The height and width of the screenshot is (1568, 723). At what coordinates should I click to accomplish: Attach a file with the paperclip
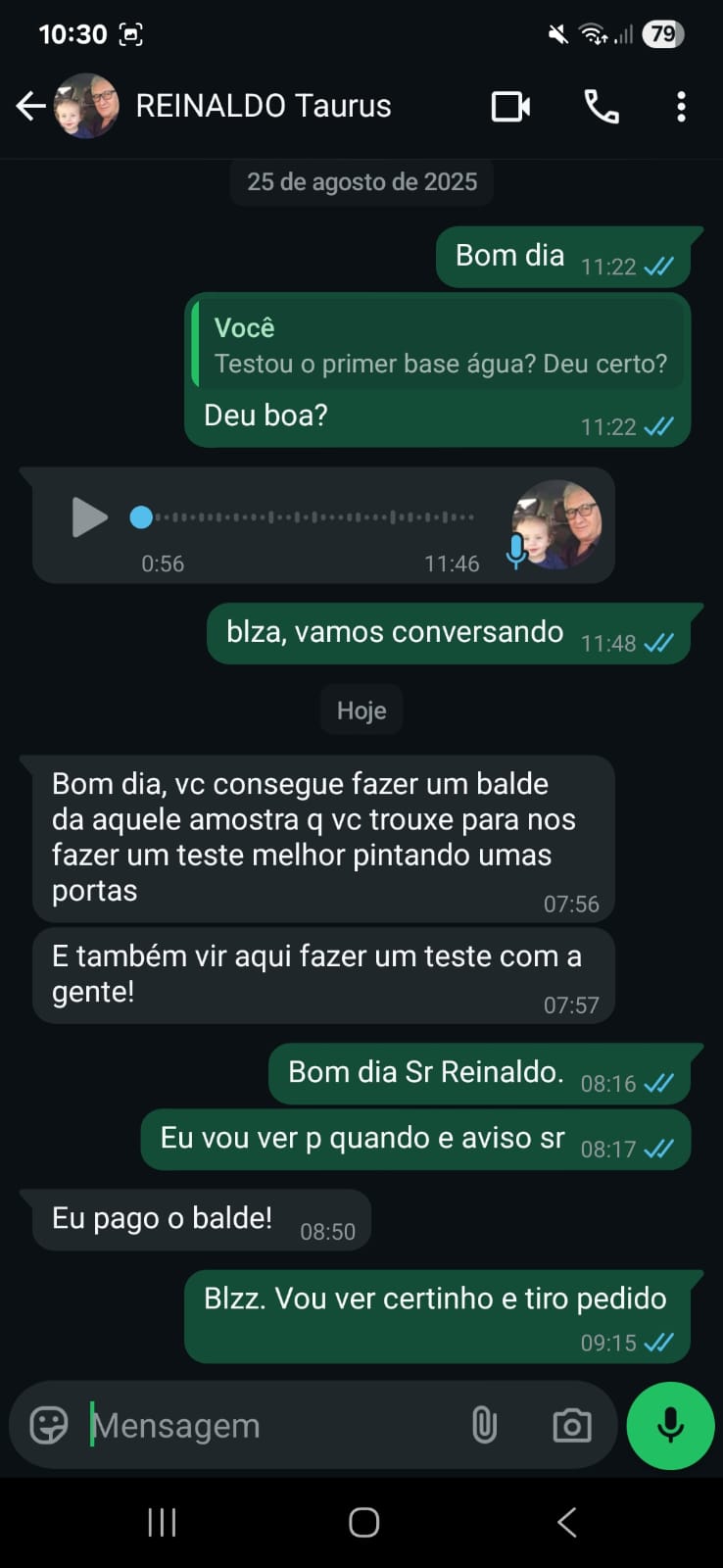(x=484, y=1425)
